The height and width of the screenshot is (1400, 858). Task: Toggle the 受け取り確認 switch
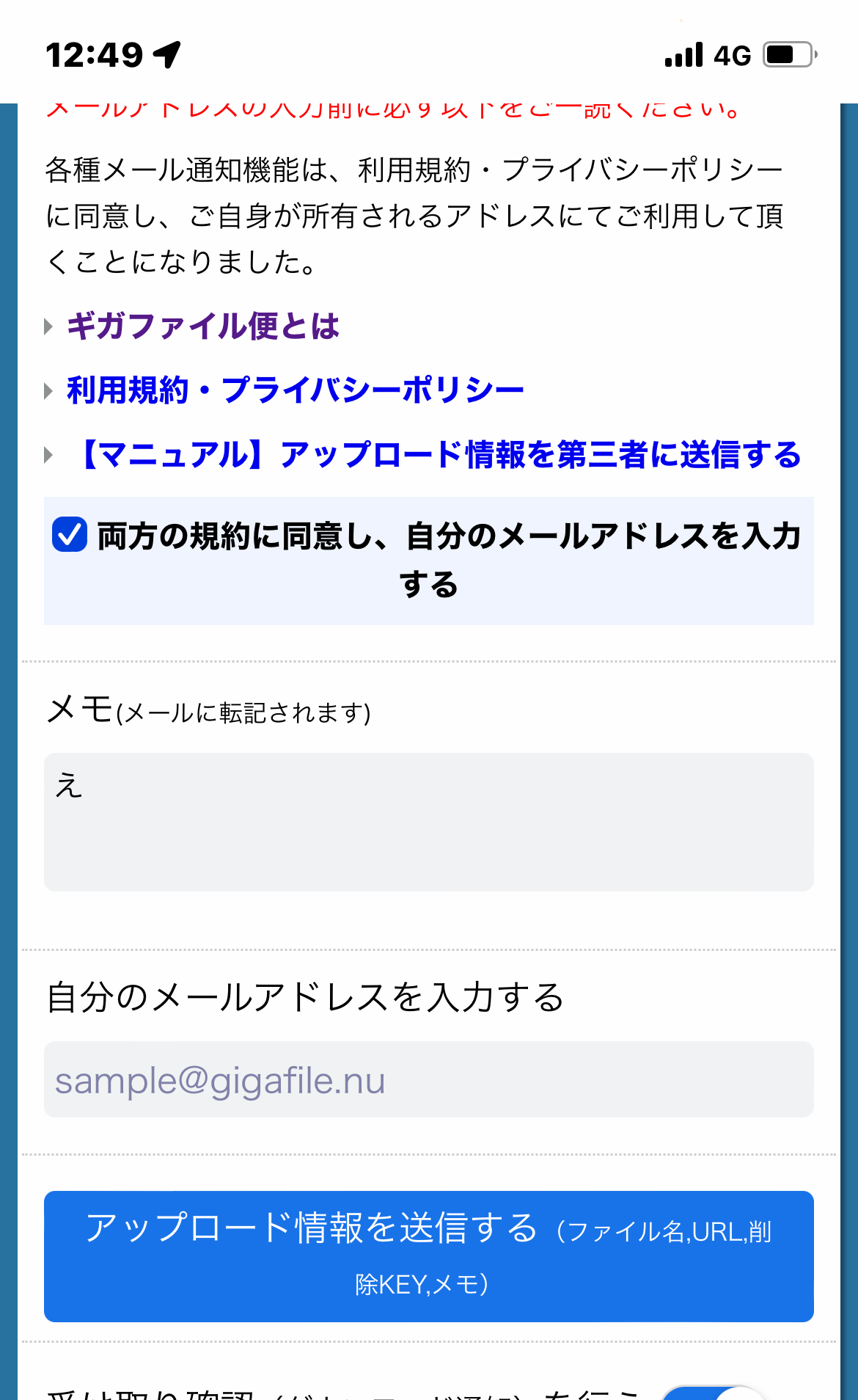(713, 1391)
